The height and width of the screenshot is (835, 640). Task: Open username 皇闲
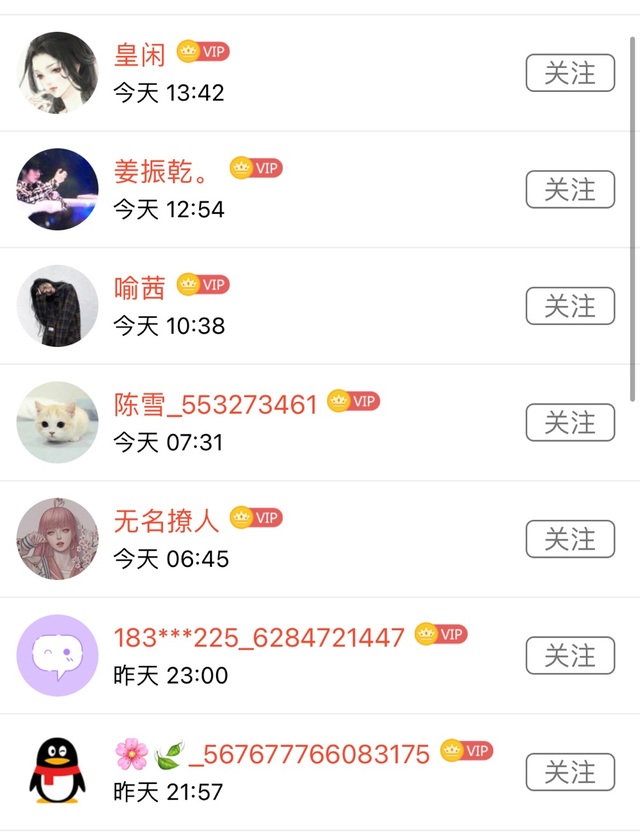140,53
